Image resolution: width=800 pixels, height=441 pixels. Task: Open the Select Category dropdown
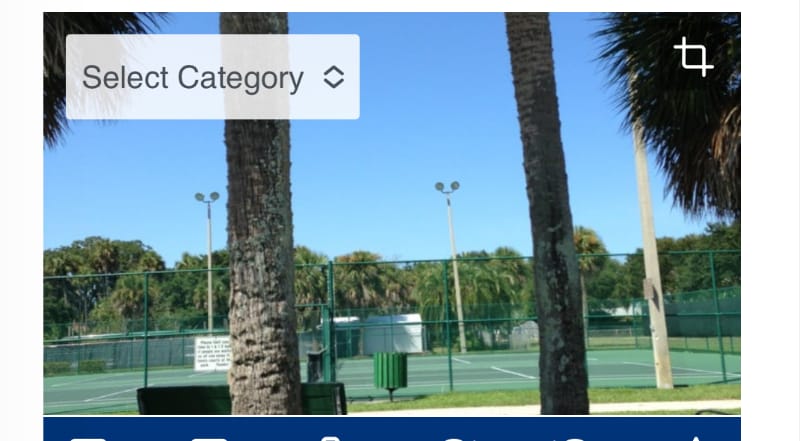[212, 77]
